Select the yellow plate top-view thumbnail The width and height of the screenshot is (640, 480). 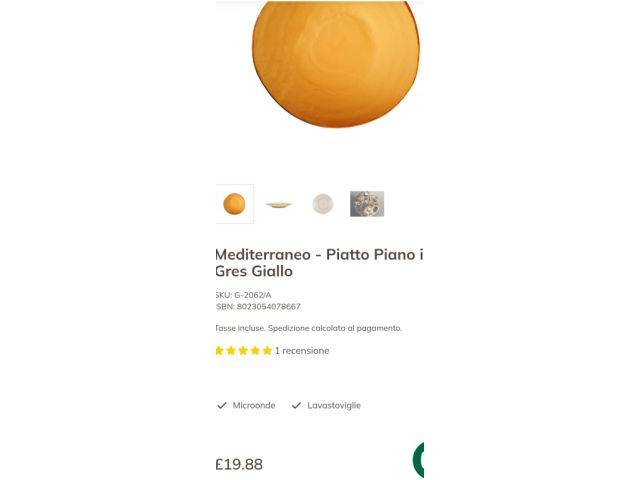[x=234, y=204]
